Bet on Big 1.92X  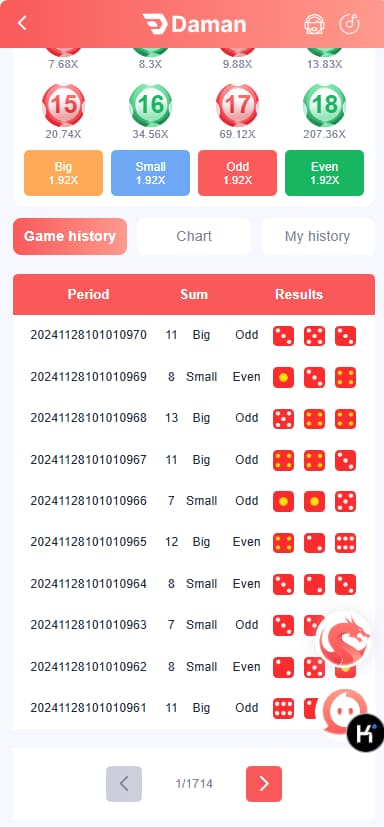pyautogui.click(x=63, y=173)
